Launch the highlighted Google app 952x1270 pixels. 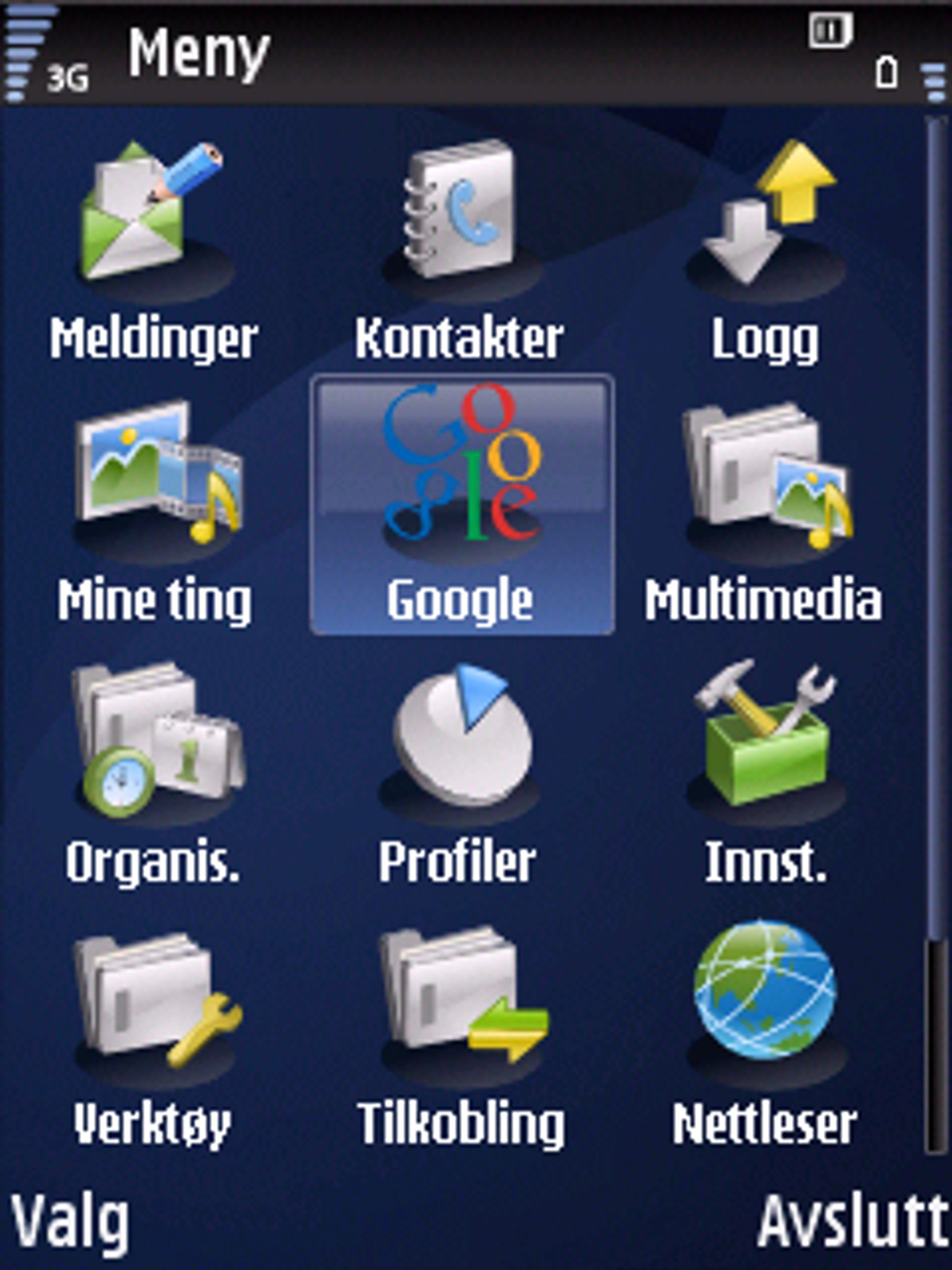pyautogui.click(x=462, y=504)
